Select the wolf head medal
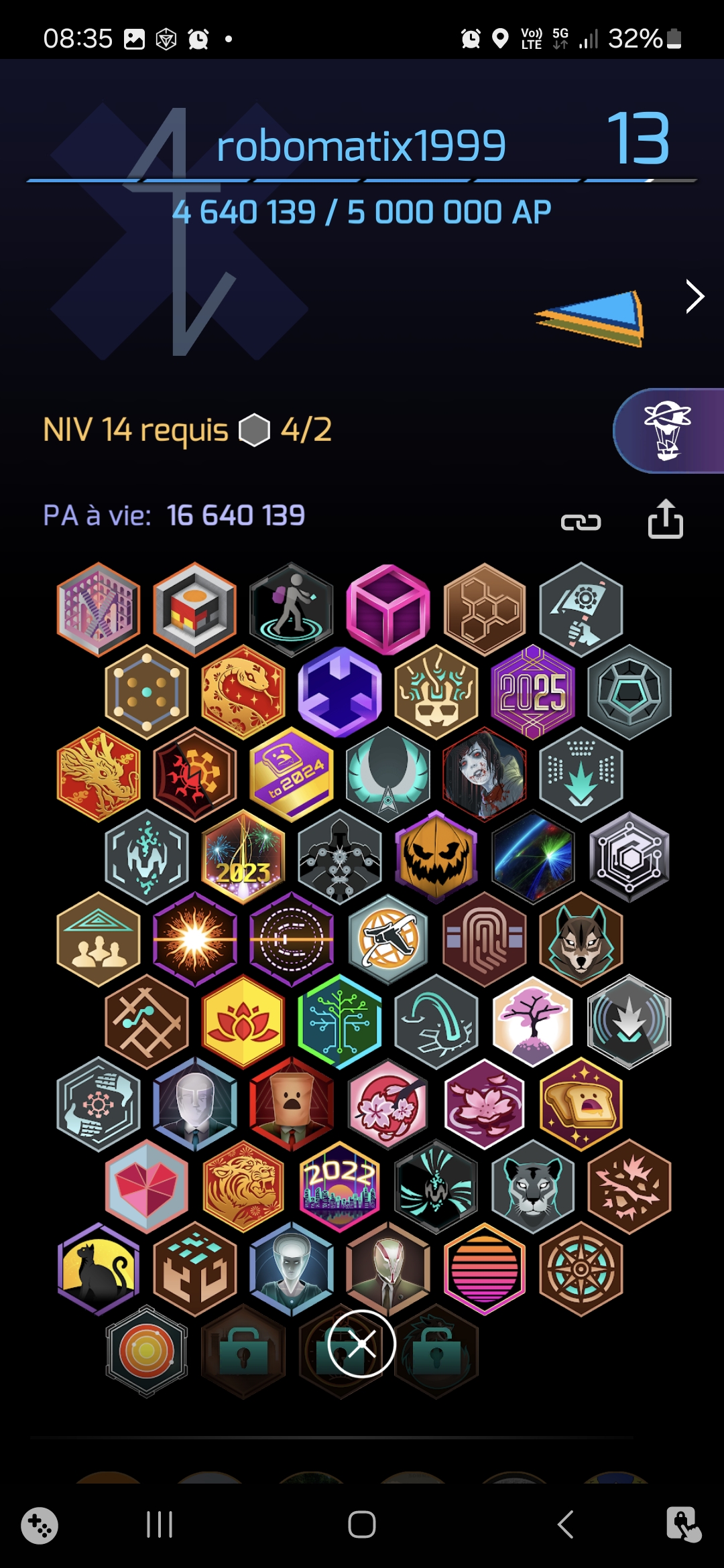The image size is (724, 1568). (581, 939)
